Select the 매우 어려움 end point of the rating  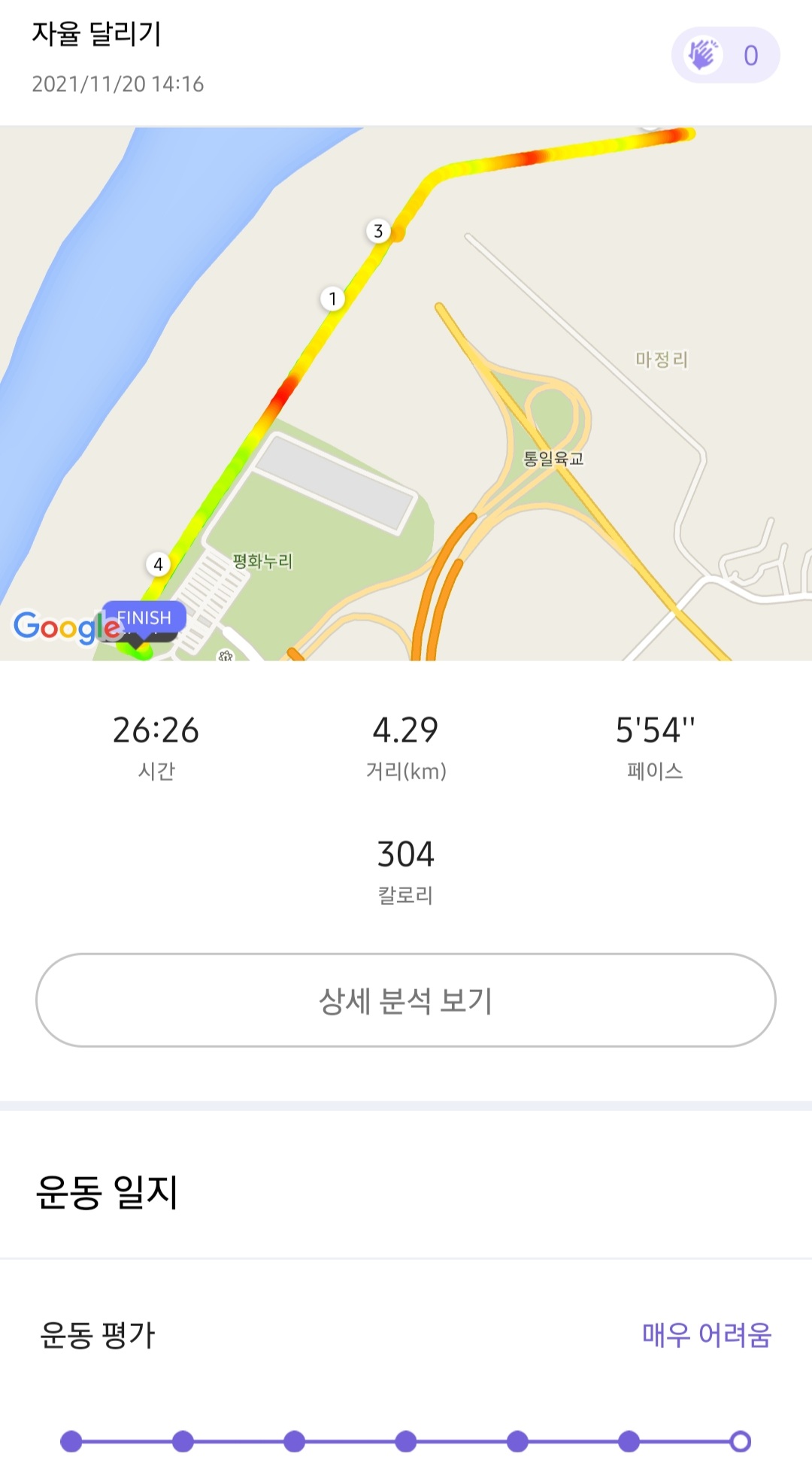pos(741,1441)
